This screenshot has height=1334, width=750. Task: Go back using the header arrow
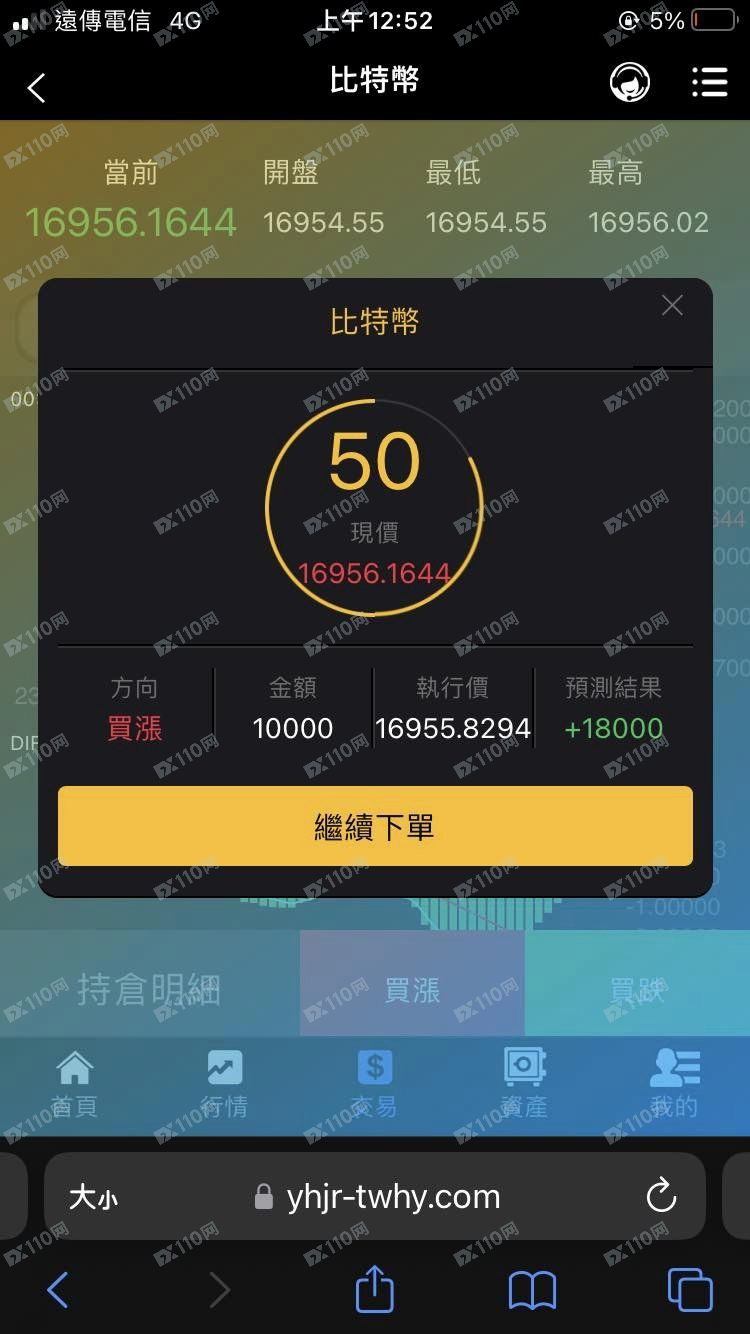click(x=37, y=88)
